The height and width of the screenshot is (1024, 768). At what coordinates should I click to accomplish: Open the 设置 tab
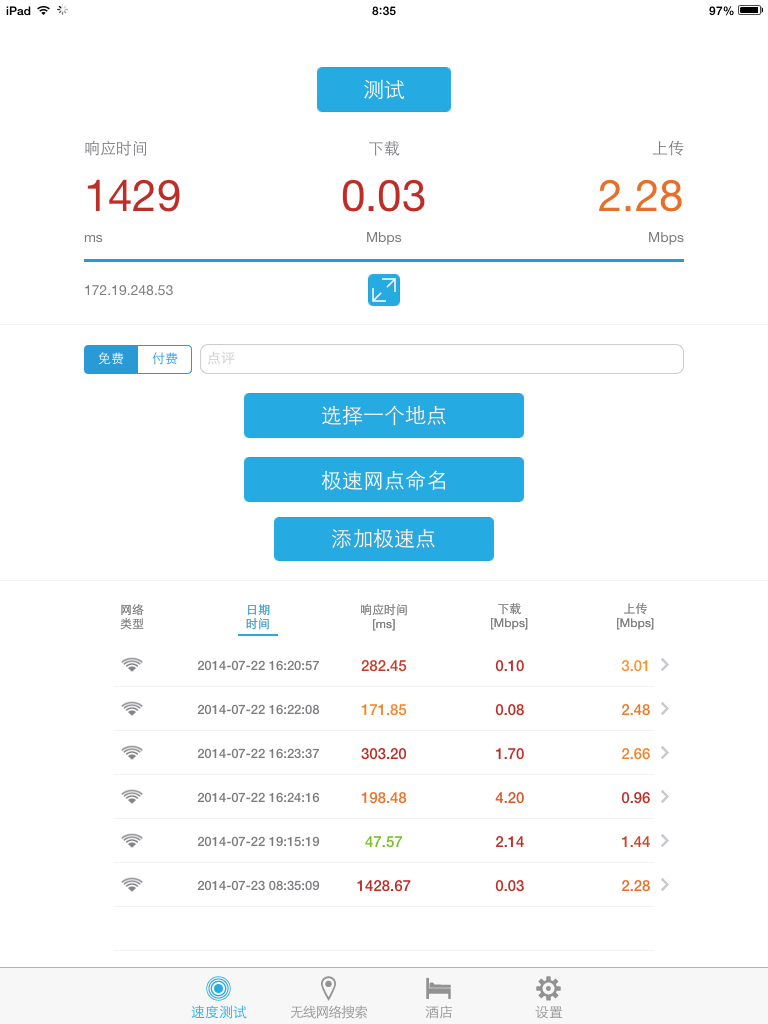[x=548, y=997]
